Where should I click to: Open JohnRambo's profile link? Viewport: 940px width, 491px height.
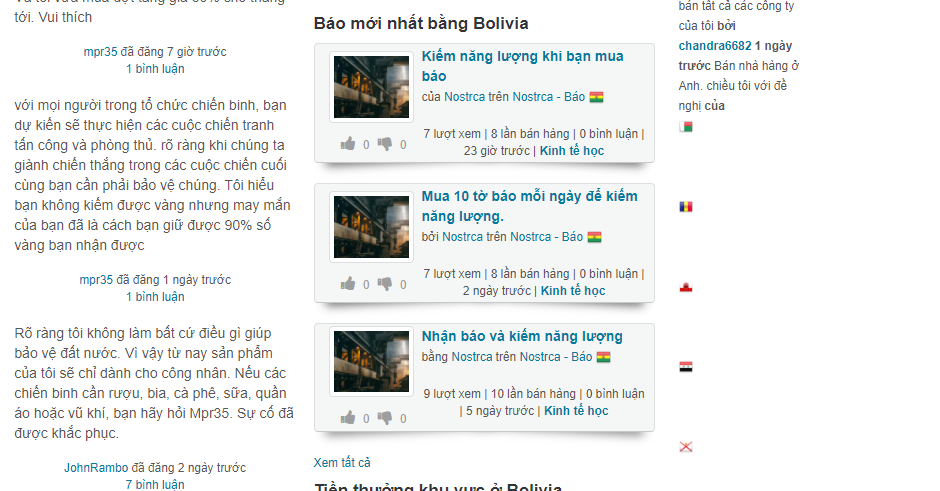(x=96, y=467)
